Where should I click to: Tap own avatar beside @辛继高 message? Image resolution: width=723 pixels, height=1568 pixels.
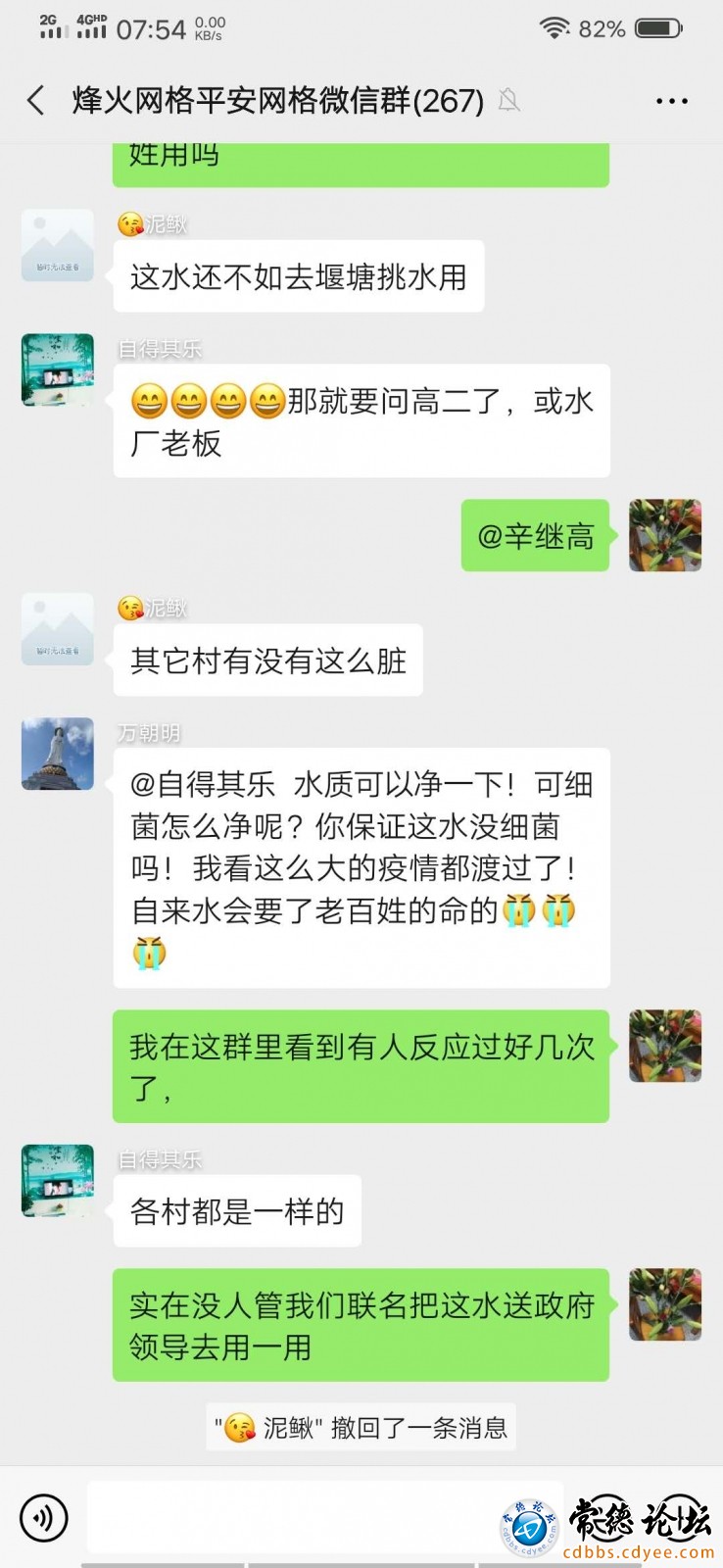pyautogui.click(x=664, y=535)
